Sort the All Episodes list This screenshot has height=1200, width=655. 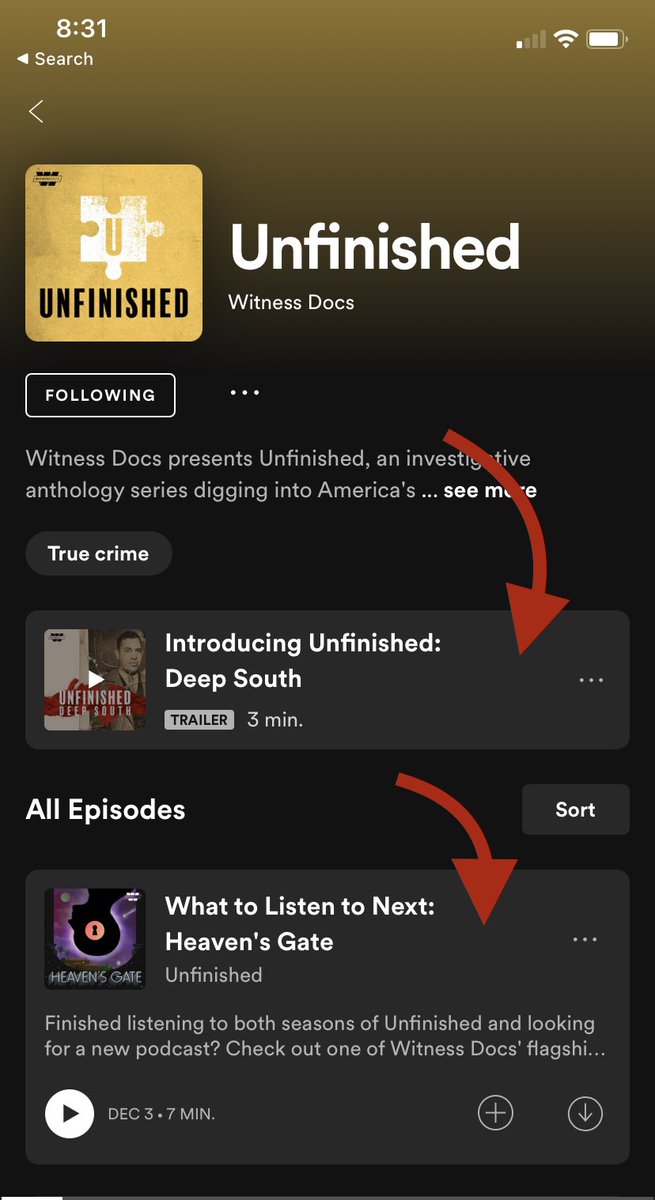coord(575,810)
